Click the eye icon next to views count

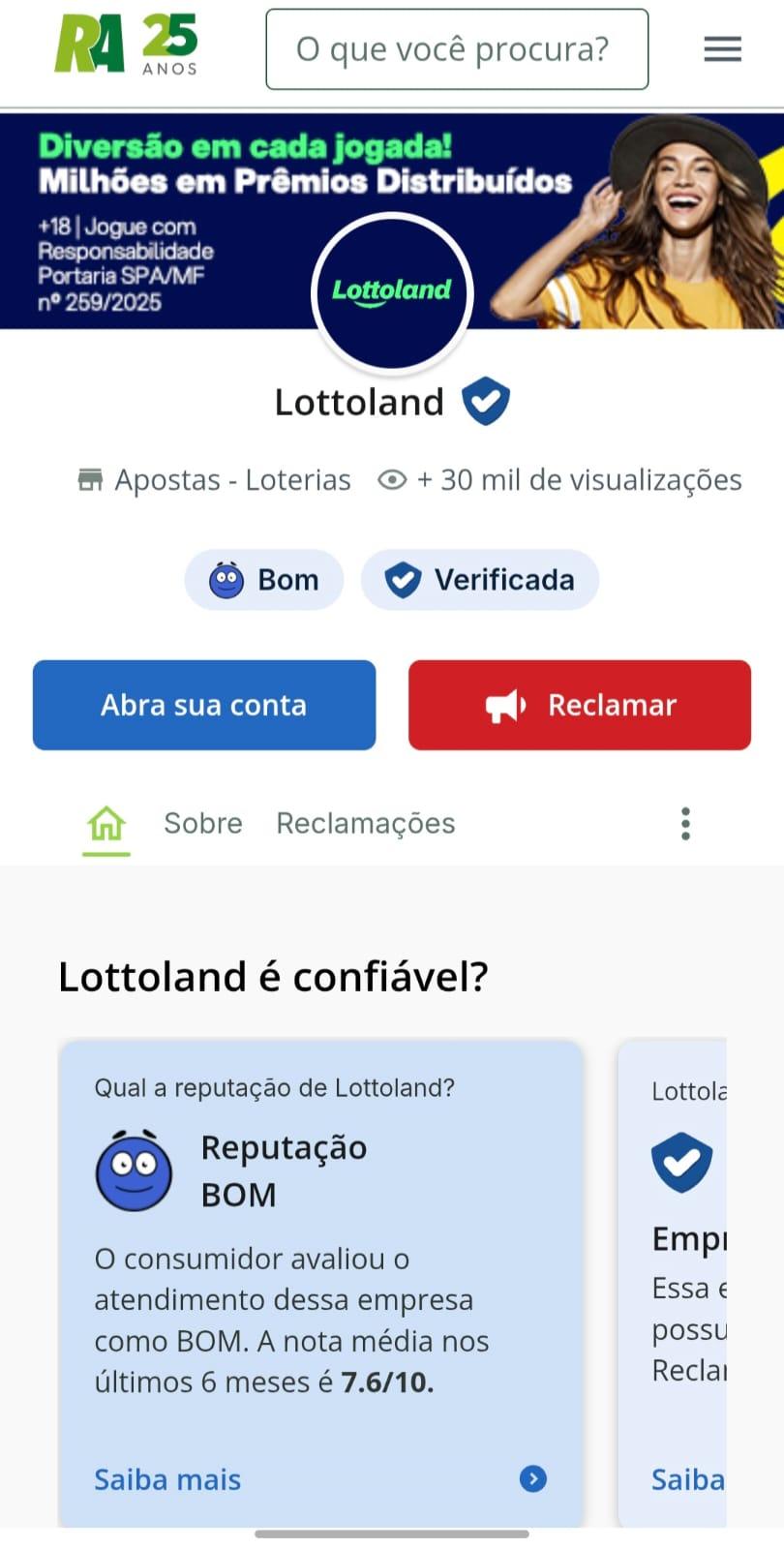point(391,479)
